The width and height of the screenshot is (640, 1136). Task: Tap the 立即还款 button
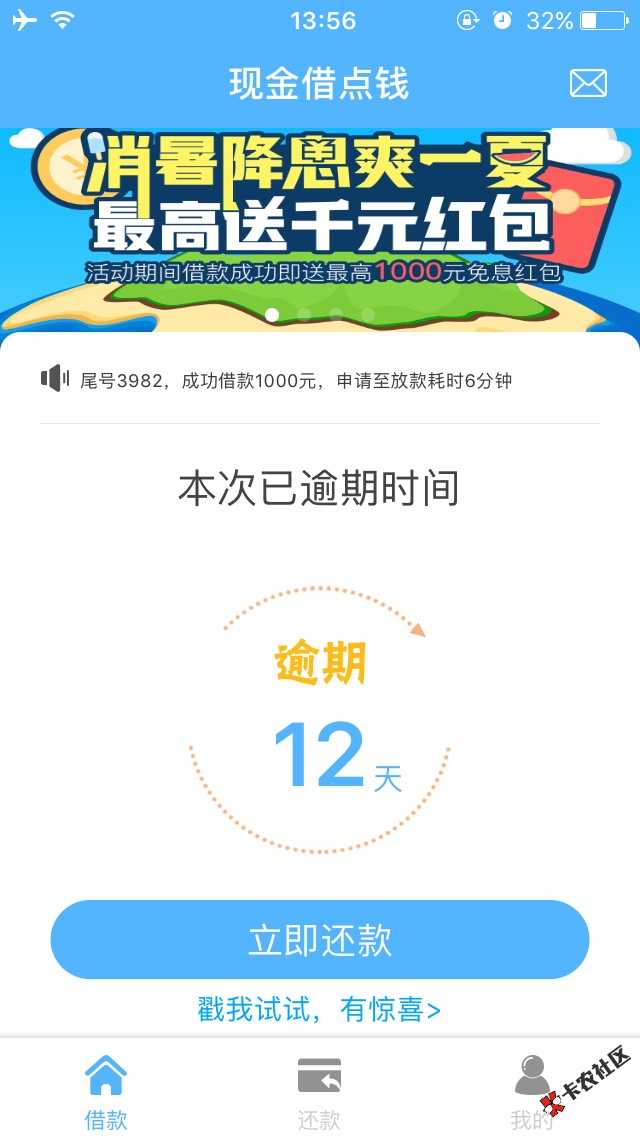(x=320, y=940)
